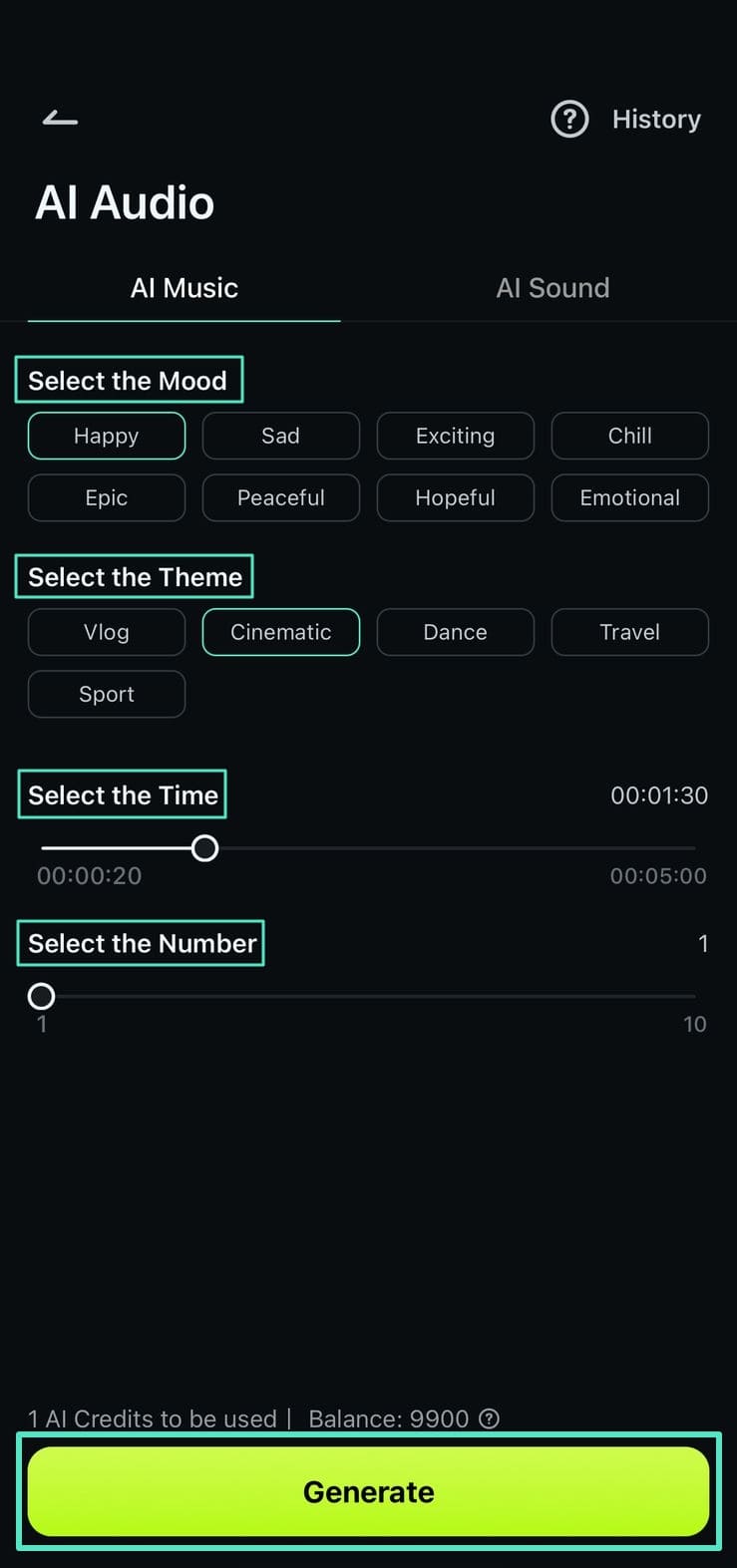Open History
The image size is (737, 1568).
click(x=656, y=120)
